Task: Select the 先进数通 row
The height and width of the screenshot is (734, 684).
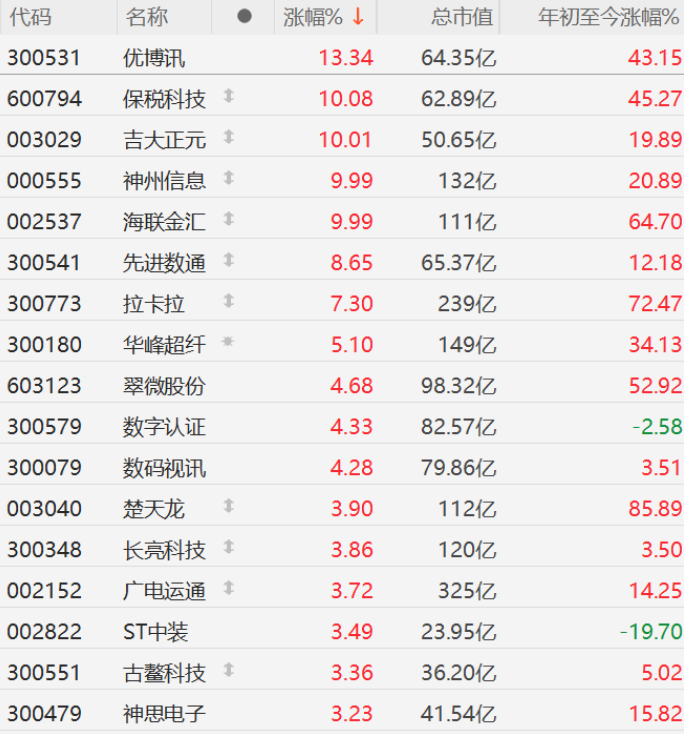Action: pyautogui.click(x=164, y=263)
